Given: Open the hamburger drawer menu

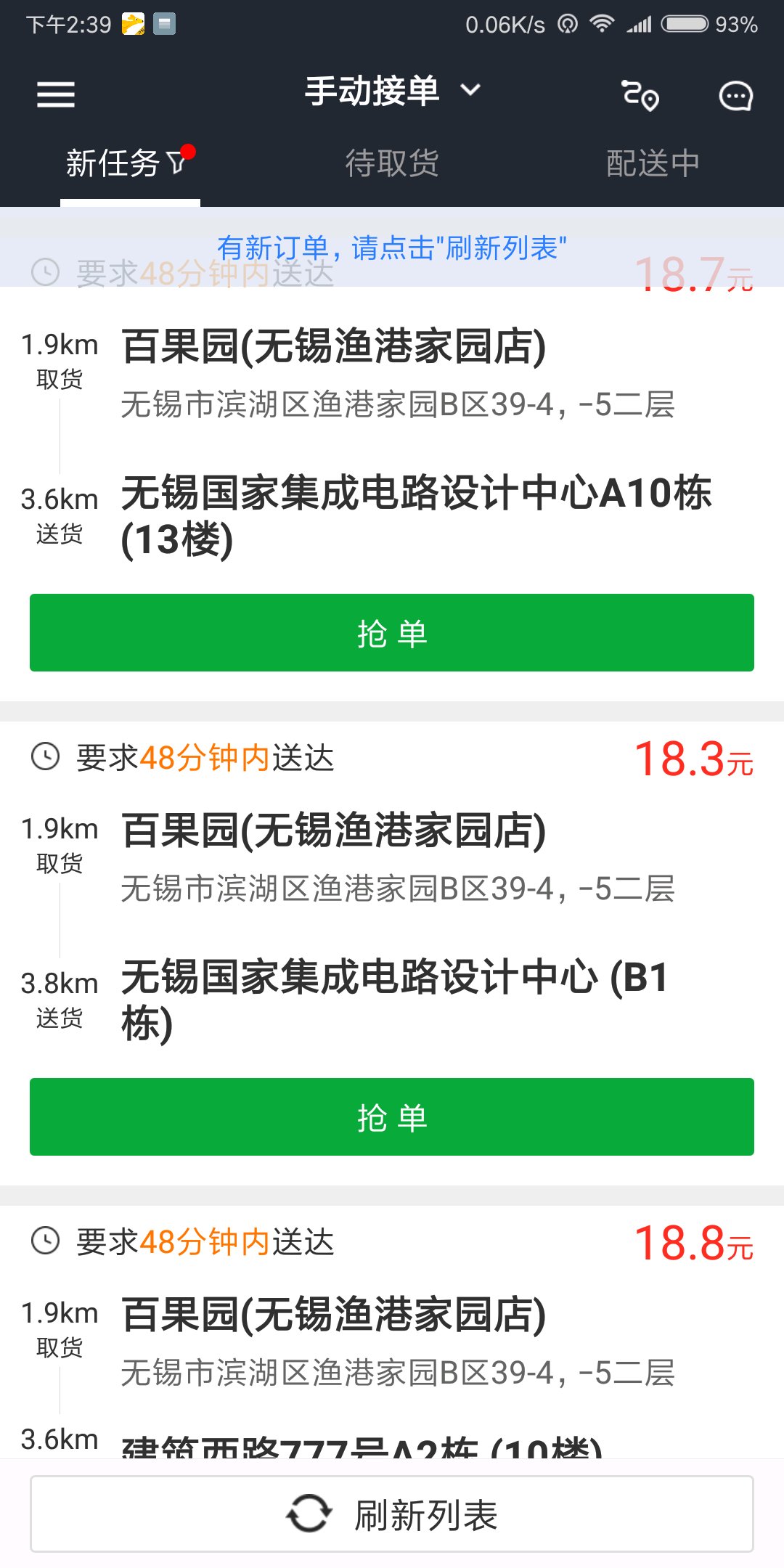Looking at the screenshot, I should [x=56, y=94].
